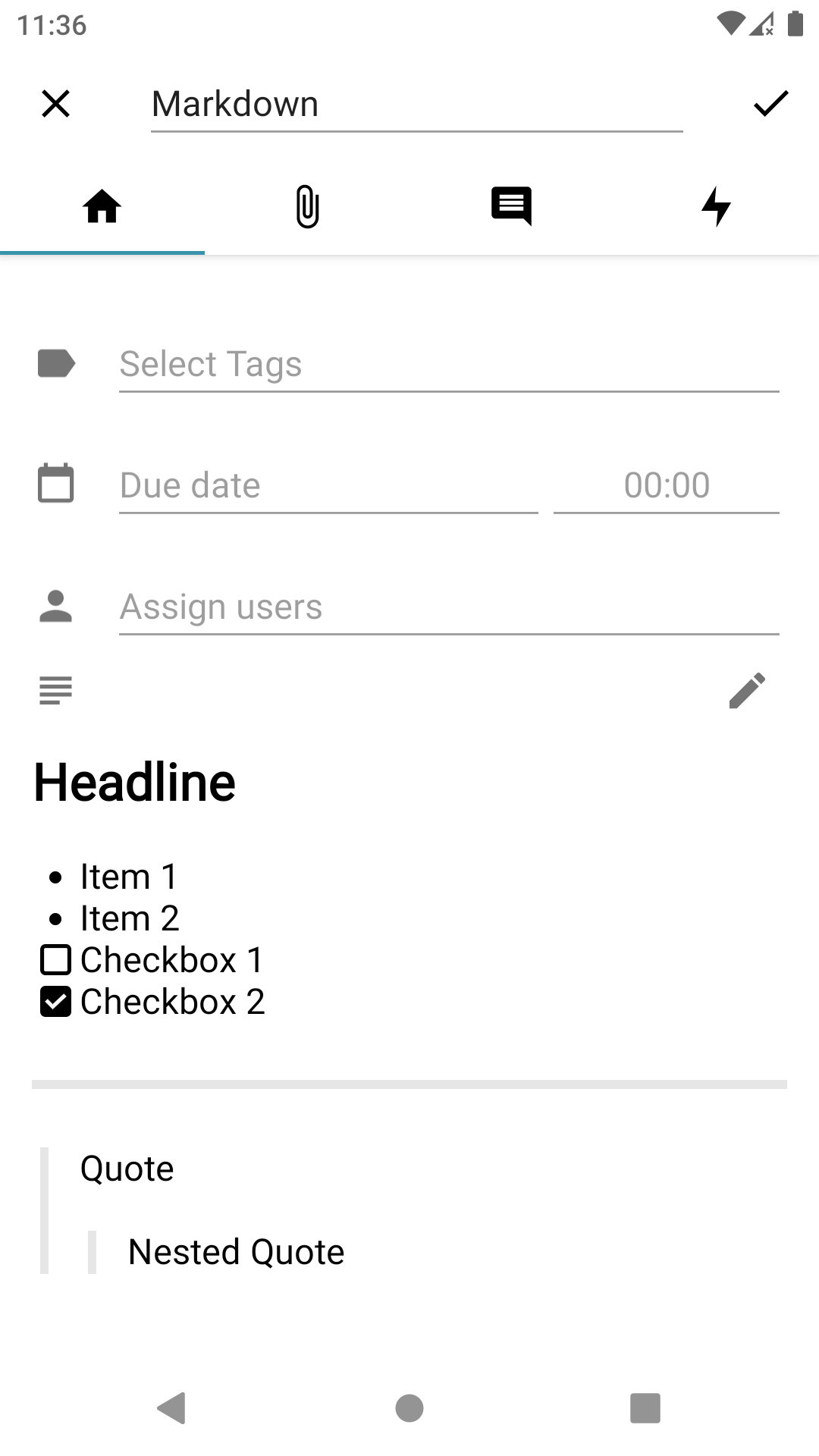Viewport: 819px width, 1456px height.
Task: Check the Checkbox 1 box
Action: pos(55,960)
